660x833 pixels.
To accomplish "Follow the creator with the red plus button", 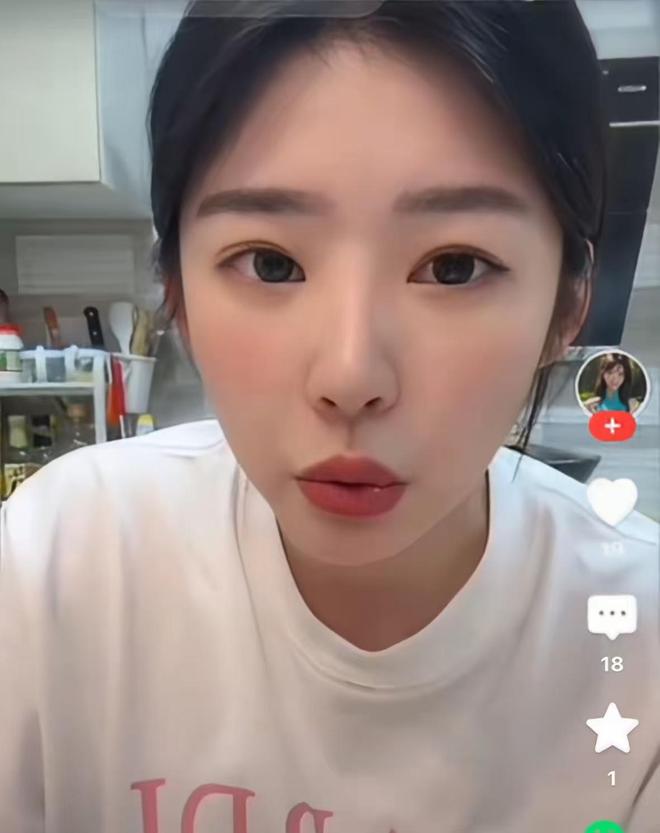I will click(x=612, y=427).
